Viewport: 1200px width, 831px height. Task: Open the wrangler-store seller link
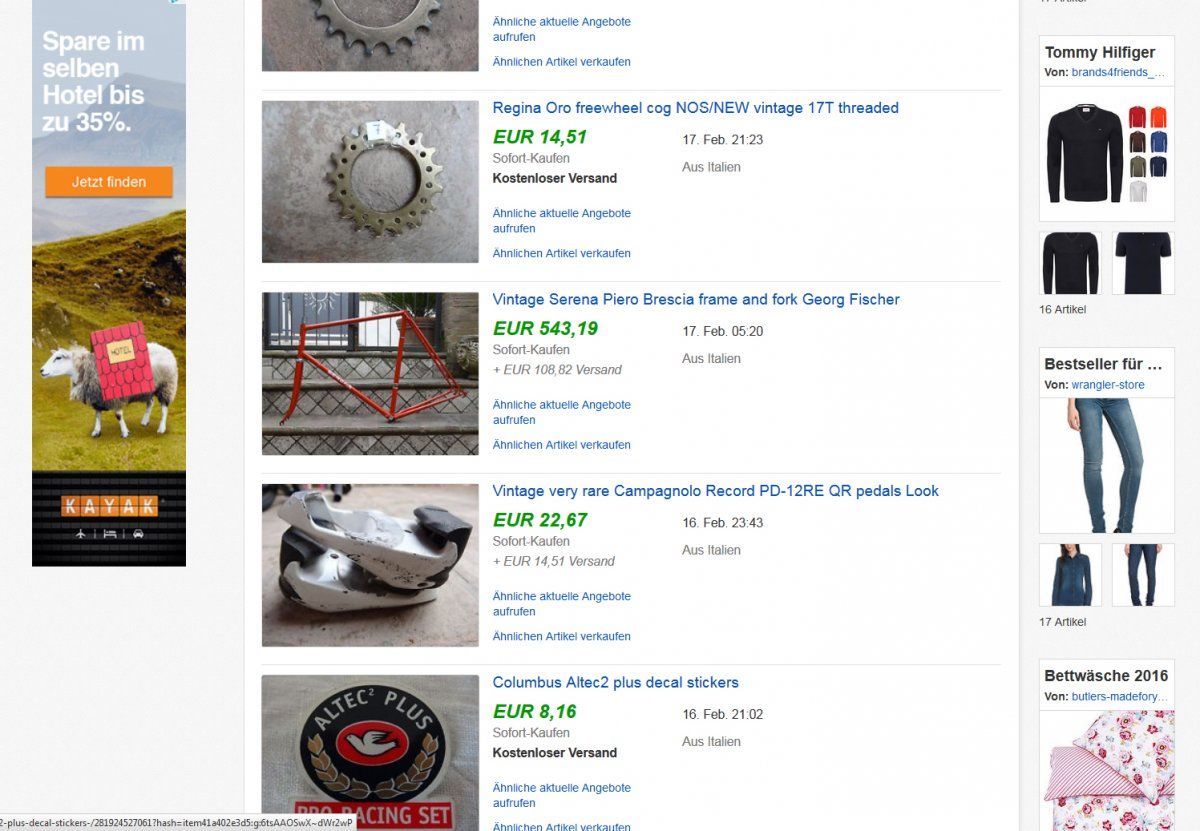[x=1107, y=385]
